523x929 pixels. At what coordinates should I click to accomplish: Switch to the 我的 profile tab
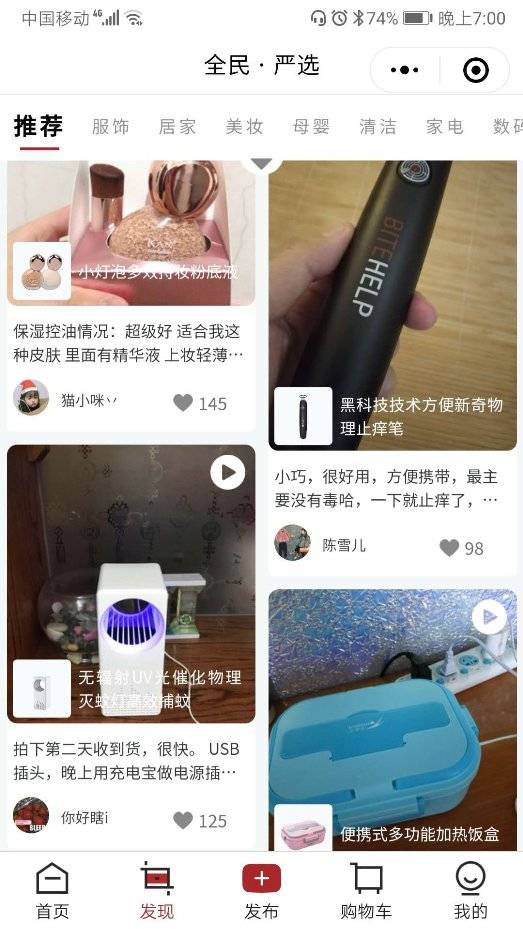[470, 891]
